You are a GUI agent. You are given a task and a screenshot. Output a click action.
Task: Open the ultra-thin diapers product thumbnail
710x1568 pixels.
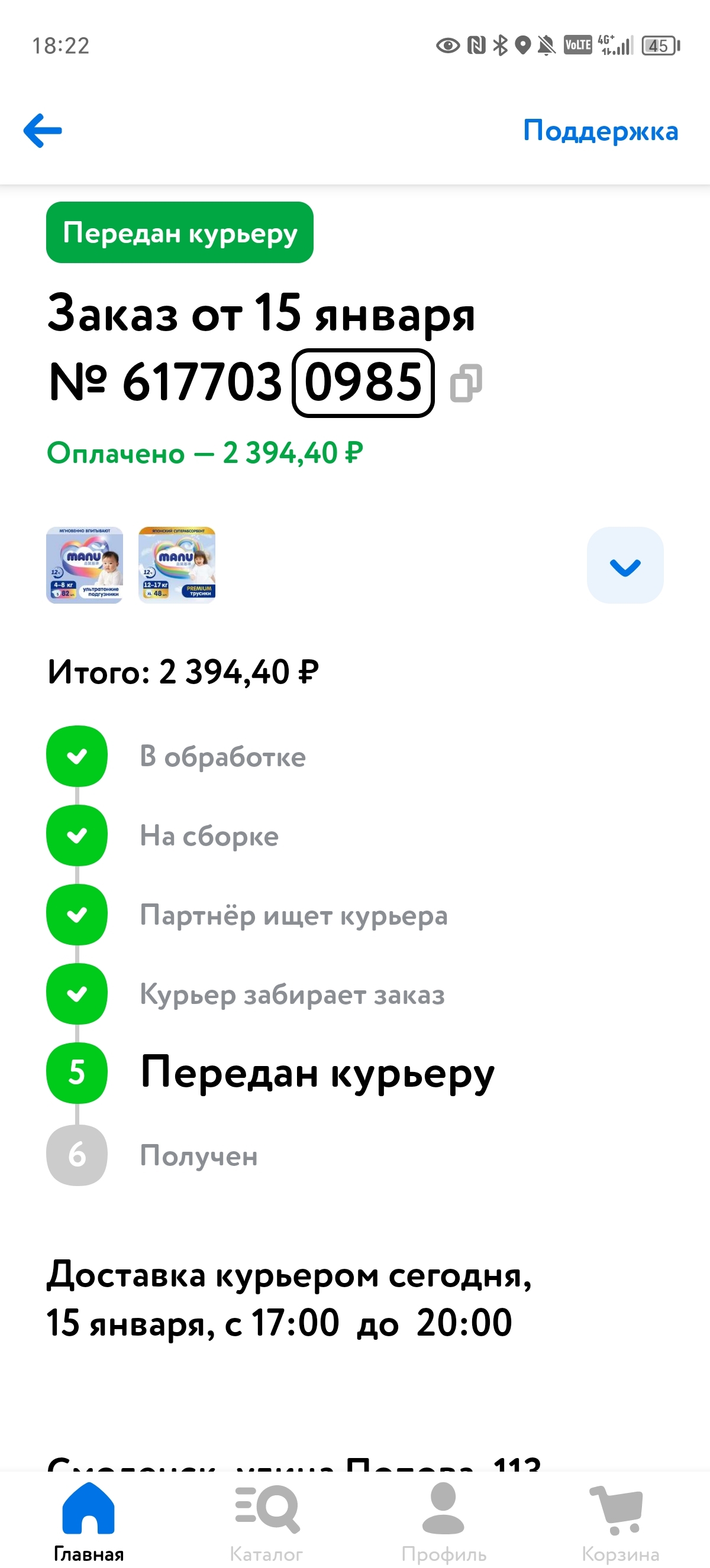(85, 565)
